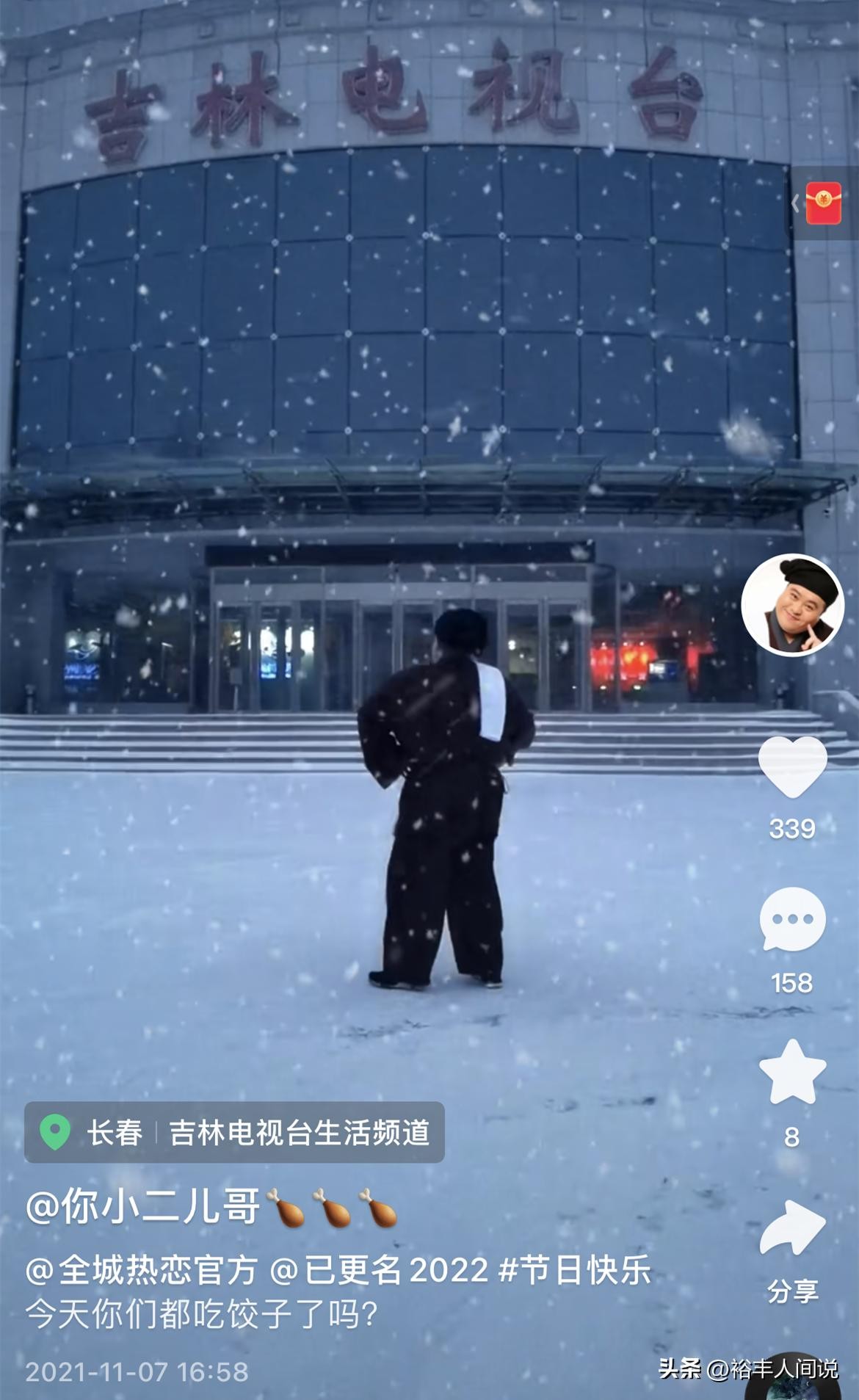The height and width of the screenshot is (1400, 859).
Task: Open the @全城热恋官方 mention
Action: (142, 1269)
